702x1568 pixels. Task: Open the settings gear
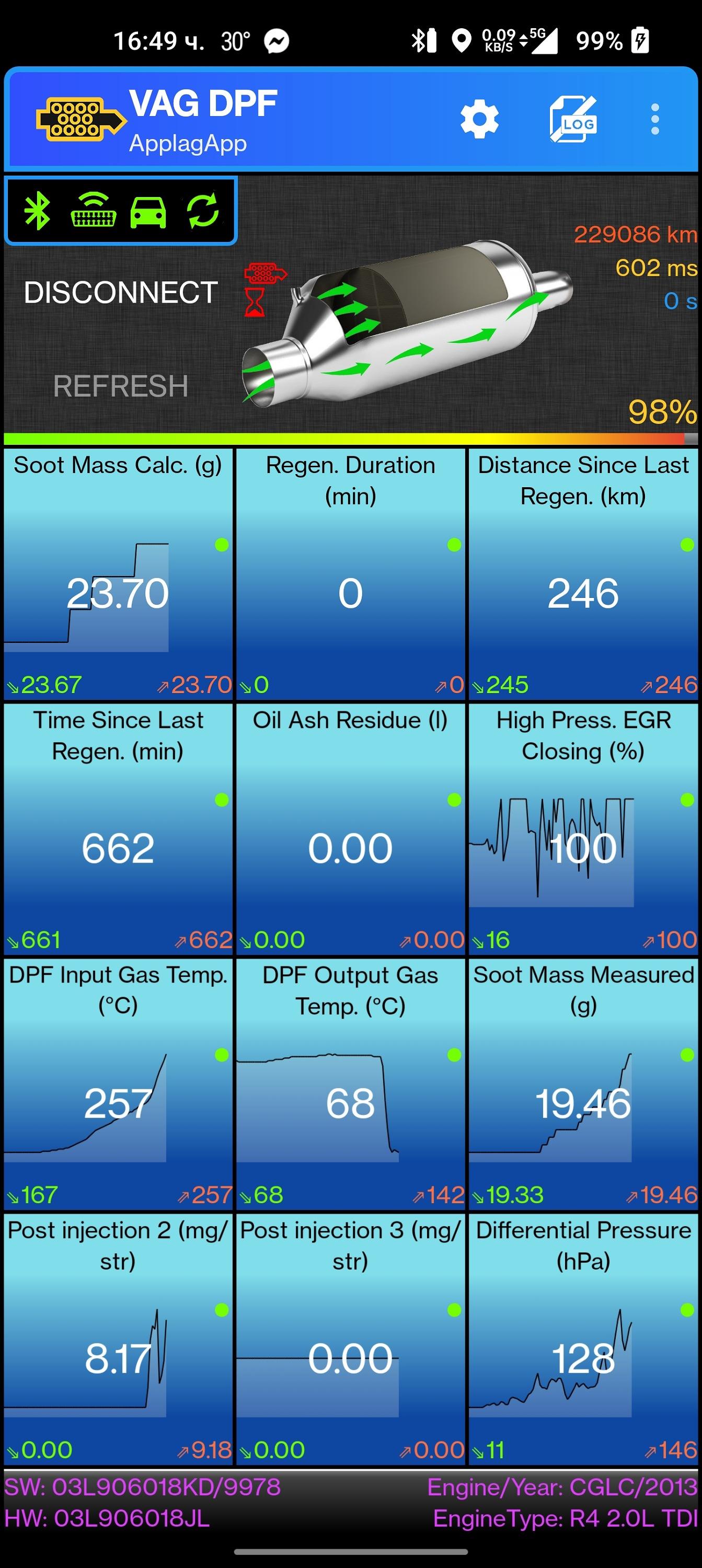(479, 119)
